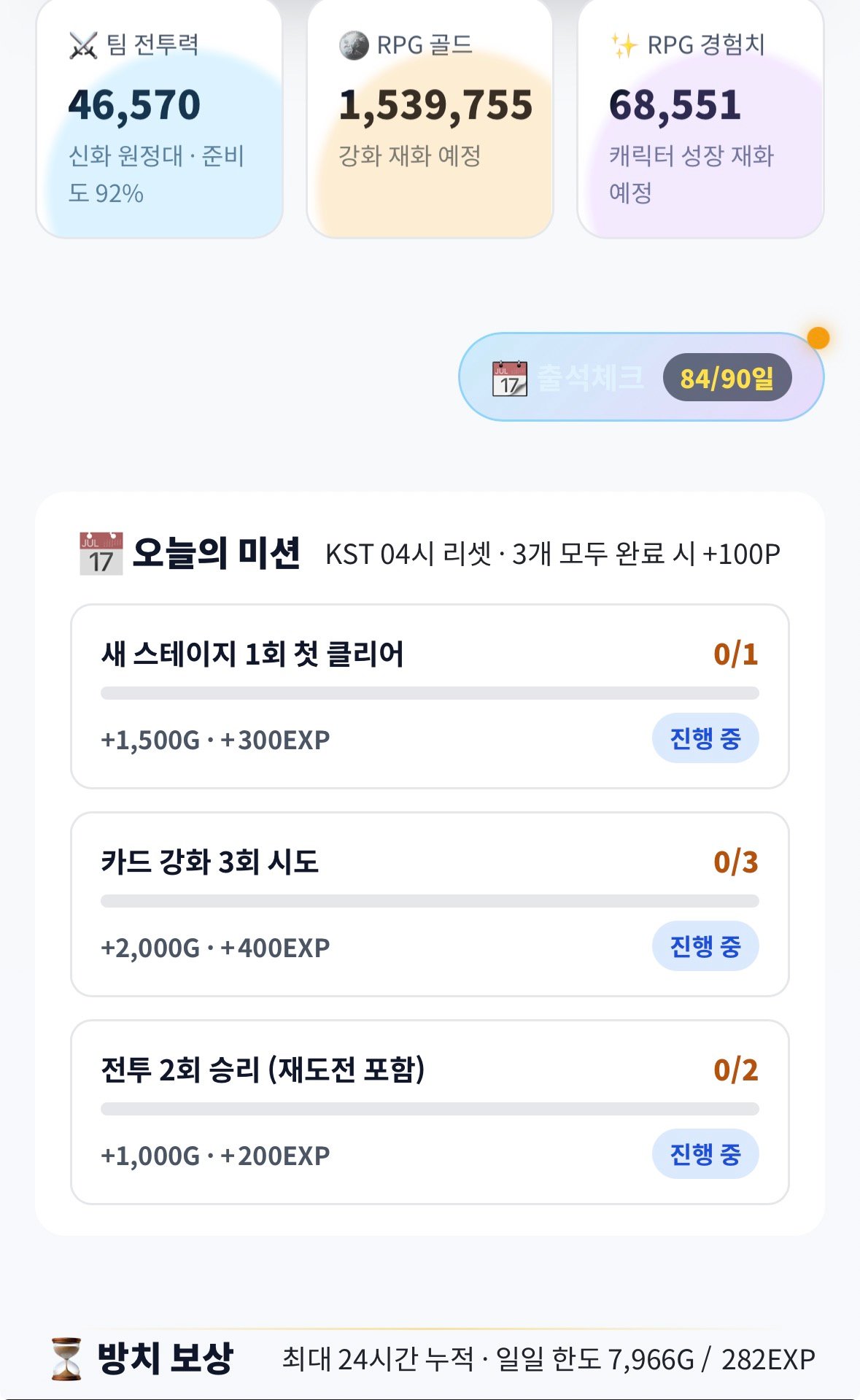The image size is (860, 1400).
Task: Open the RPG 골드 stat card
Action: coord(430,118)
